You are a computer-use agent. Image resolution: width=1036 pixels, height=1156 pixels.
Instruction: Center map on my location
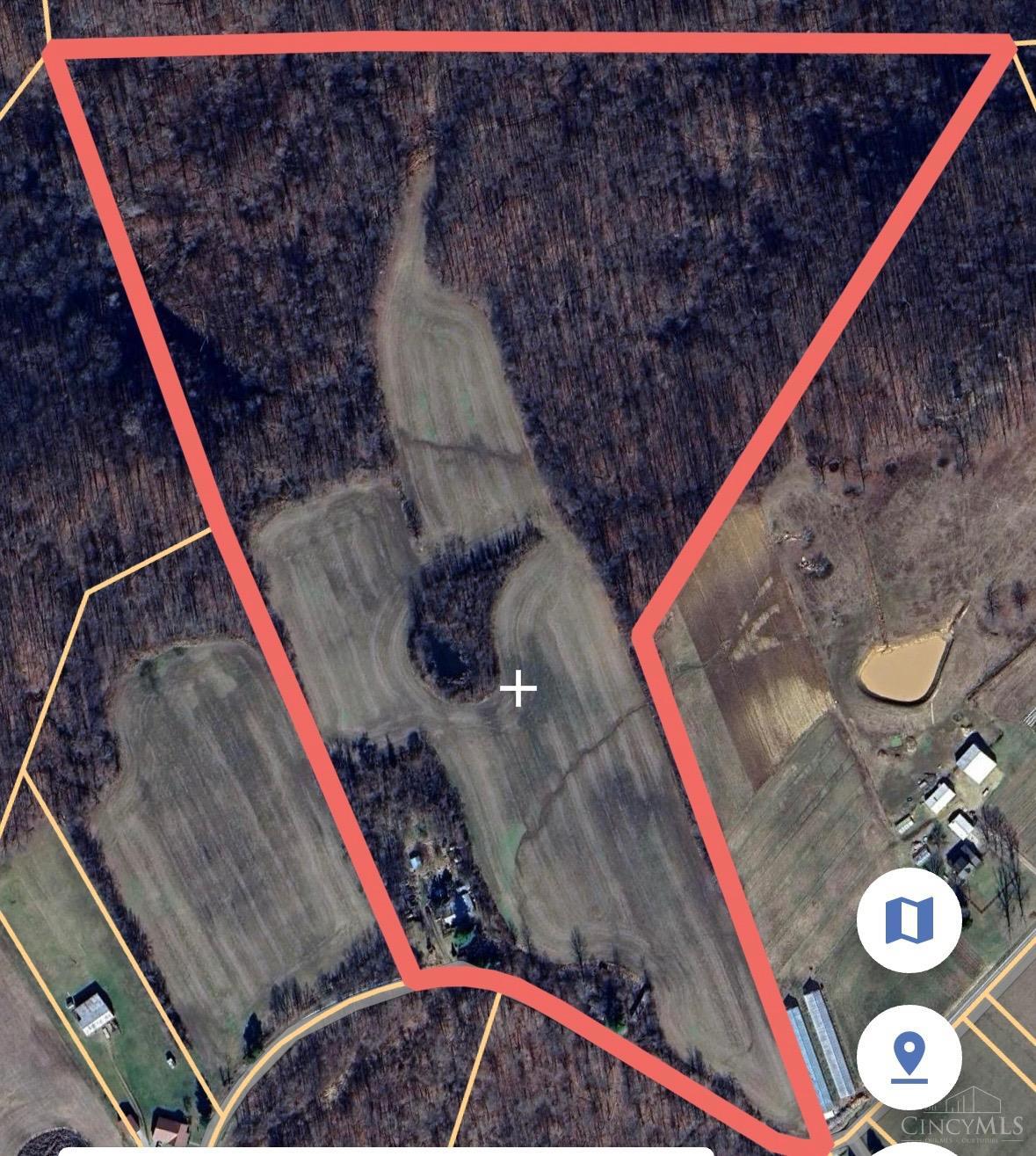click(909, 1057)
